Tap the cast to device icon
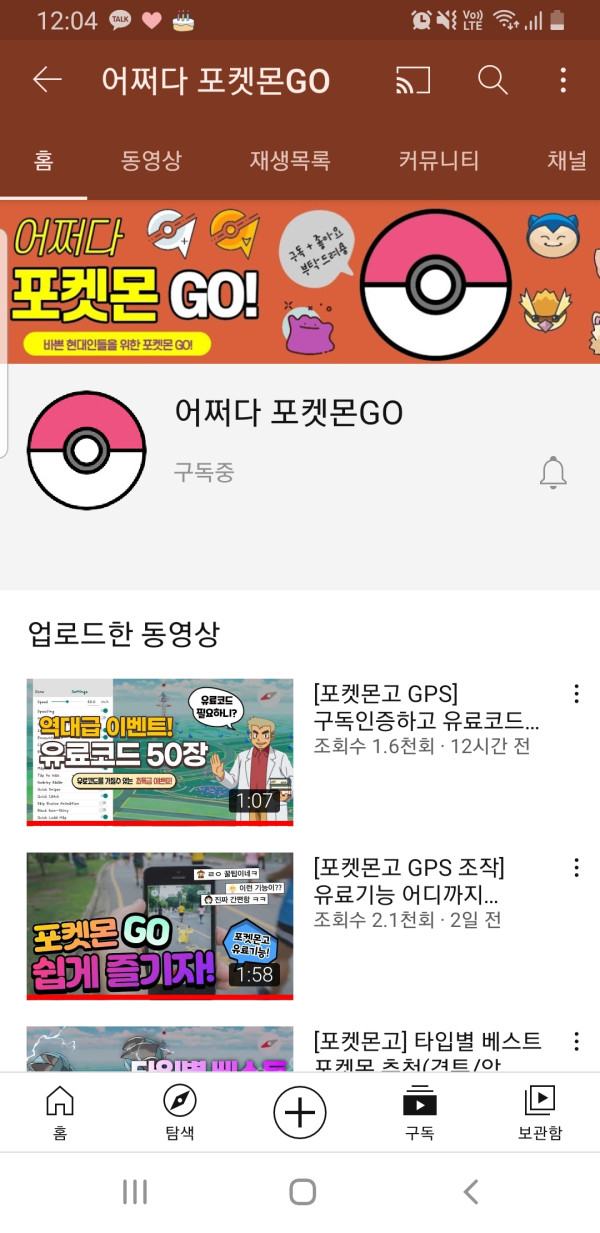Image resolution: width=600 pixels, height=1233 pixels. (x=412, y=81)
